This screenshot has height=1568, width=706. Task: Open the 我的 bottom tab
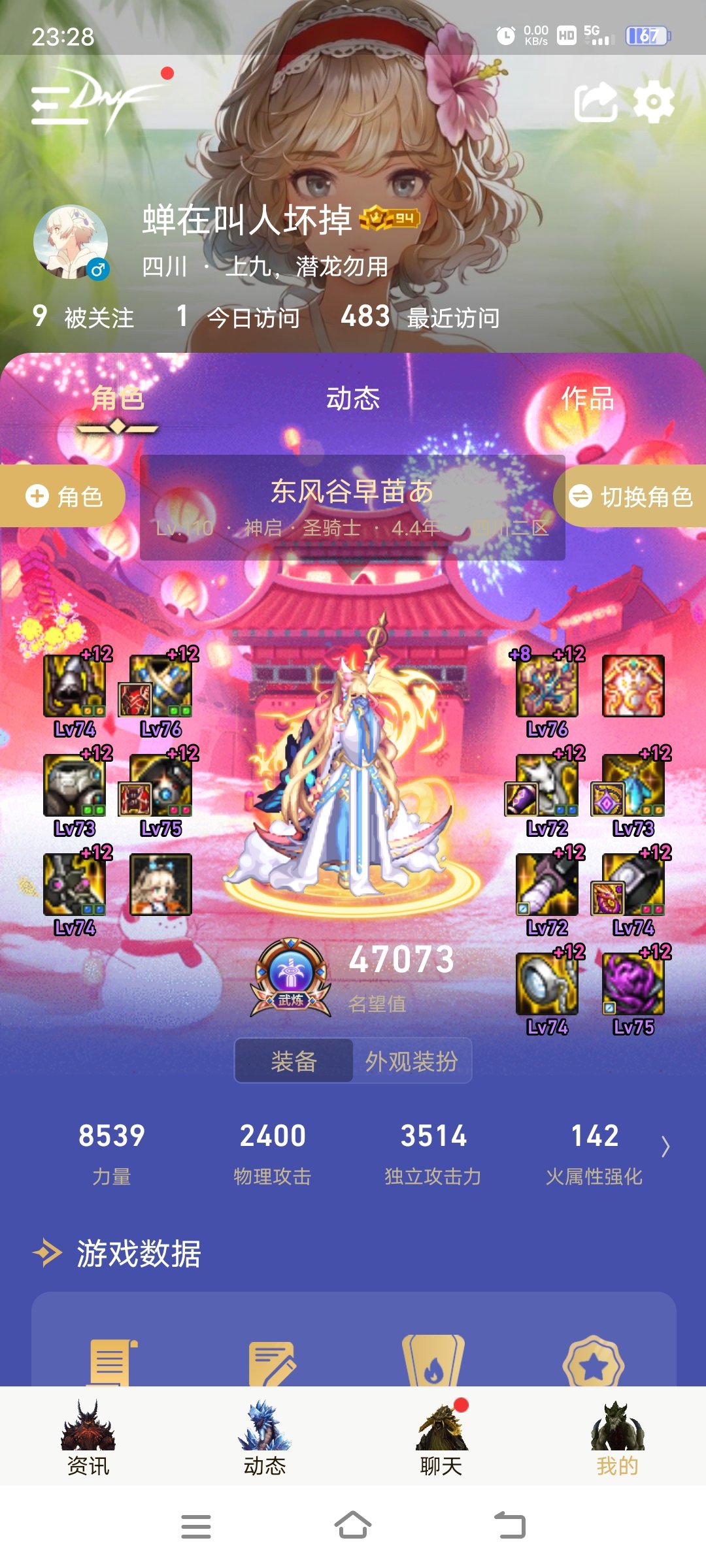[617, 1439]
